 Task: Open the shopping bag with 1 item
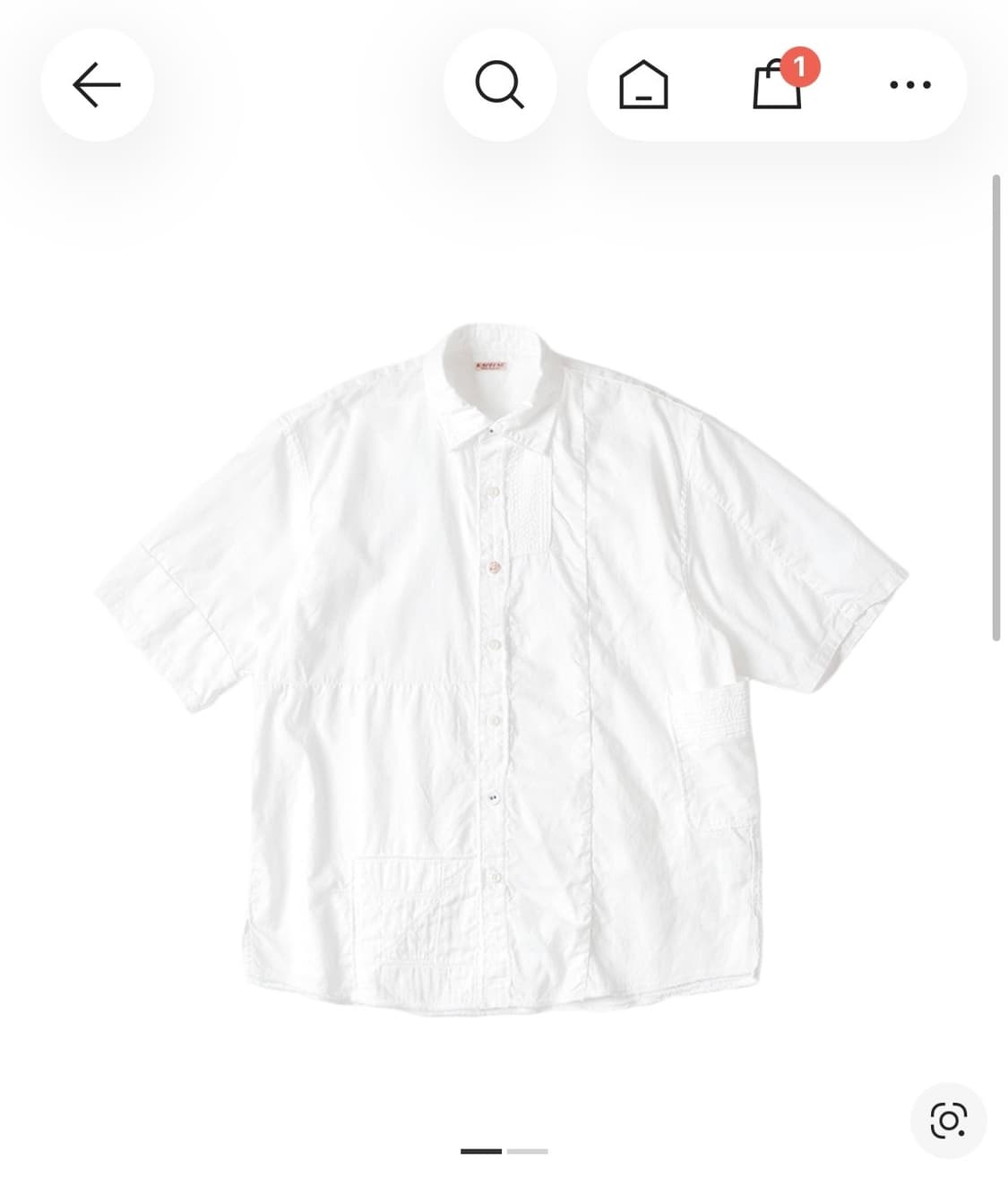click(778, 85)
